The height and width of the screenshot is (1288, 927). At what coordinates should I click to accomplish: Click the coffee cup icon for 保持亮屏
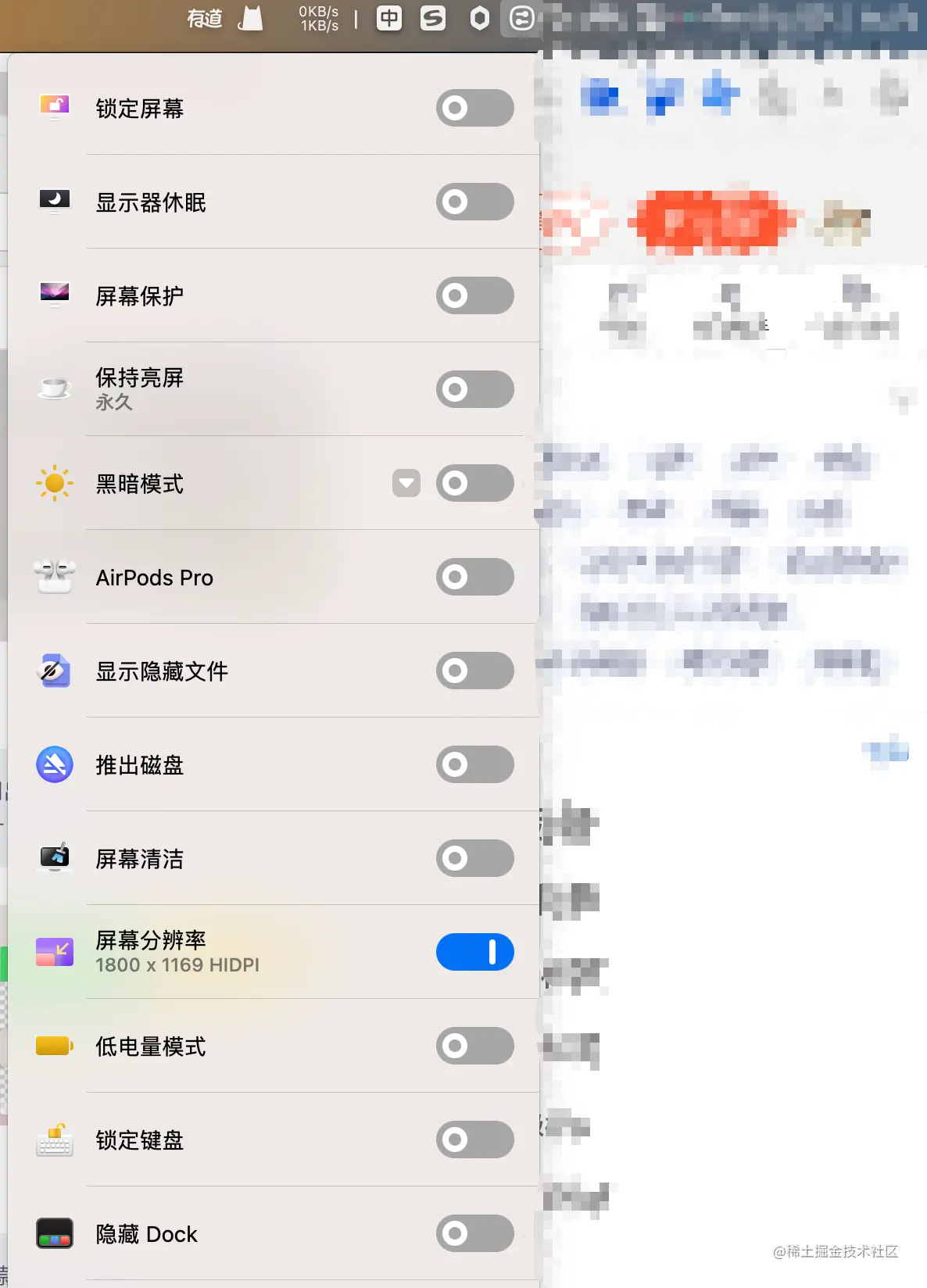pyautogui.click(x=53, y=388)
